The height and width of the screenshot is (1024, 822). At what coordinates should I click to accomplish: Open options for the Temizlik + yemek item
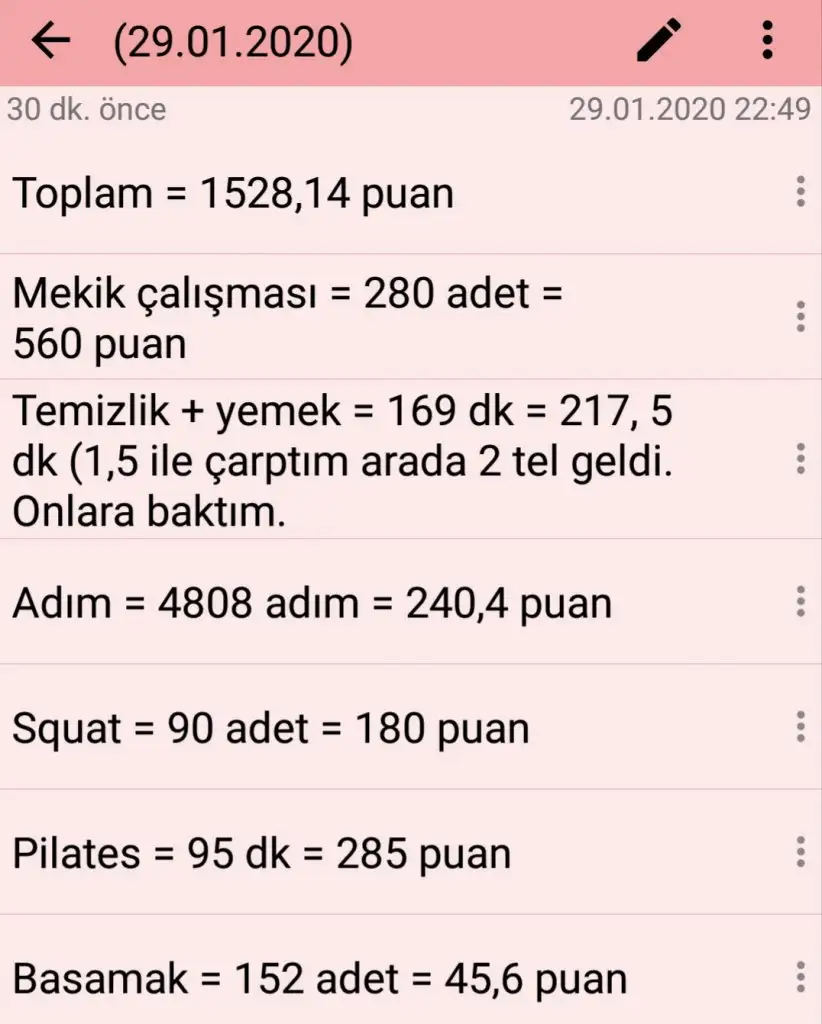click(x=800, y=459)
